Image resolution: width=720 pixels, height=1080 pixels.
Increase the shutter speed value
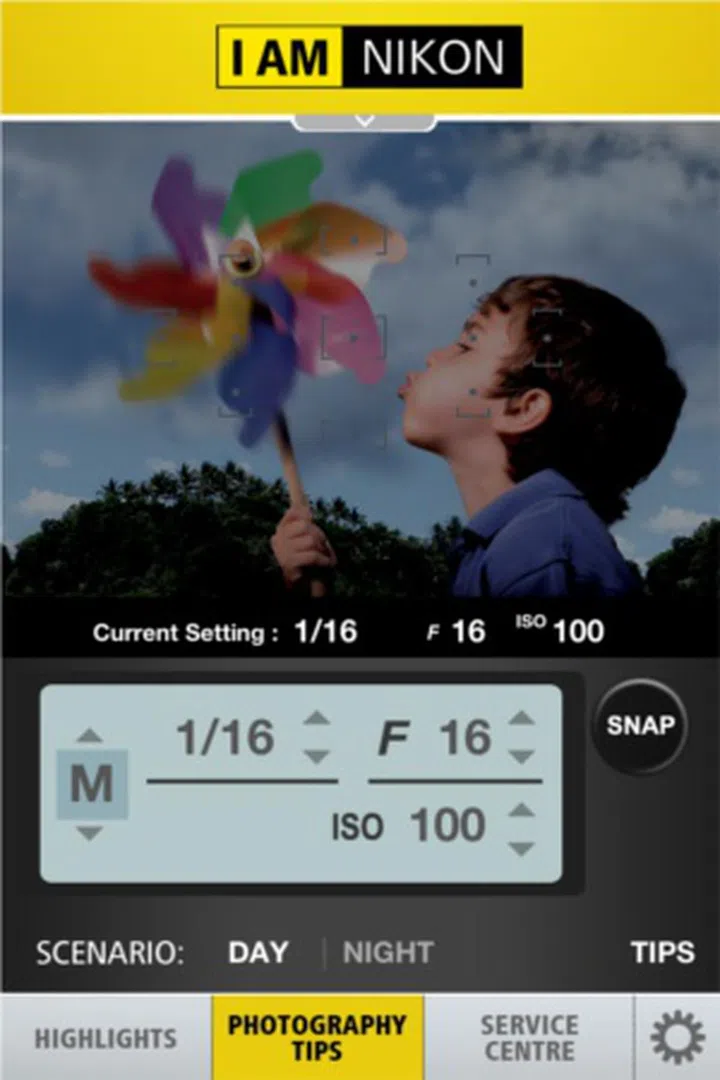coord(317,718)
